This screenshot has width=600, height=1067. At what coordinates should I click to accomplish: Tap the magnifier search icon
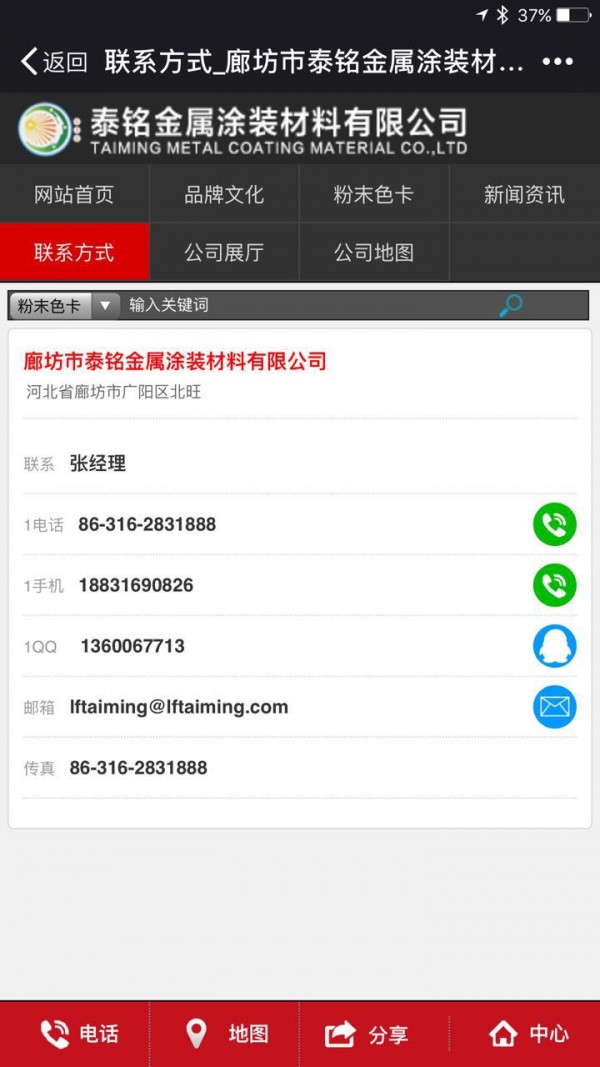click(511, 306)
